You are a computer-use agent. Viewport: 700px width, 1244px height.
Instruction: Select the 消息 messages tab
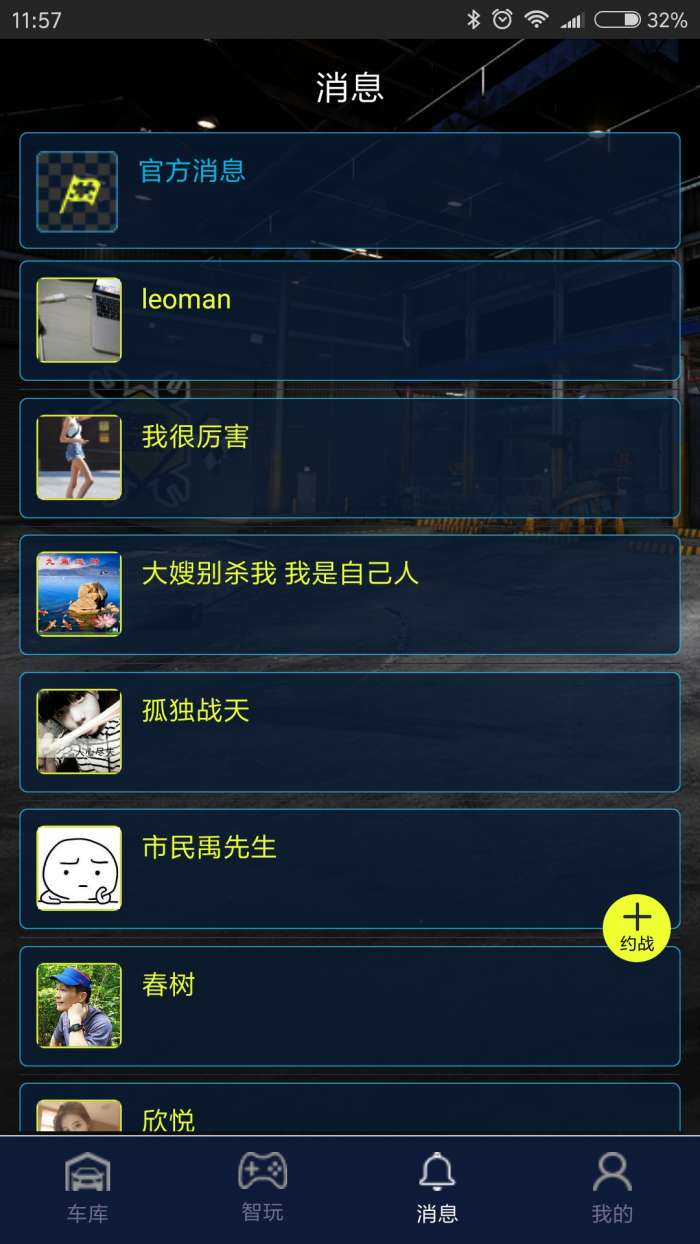pos(437,1188)
